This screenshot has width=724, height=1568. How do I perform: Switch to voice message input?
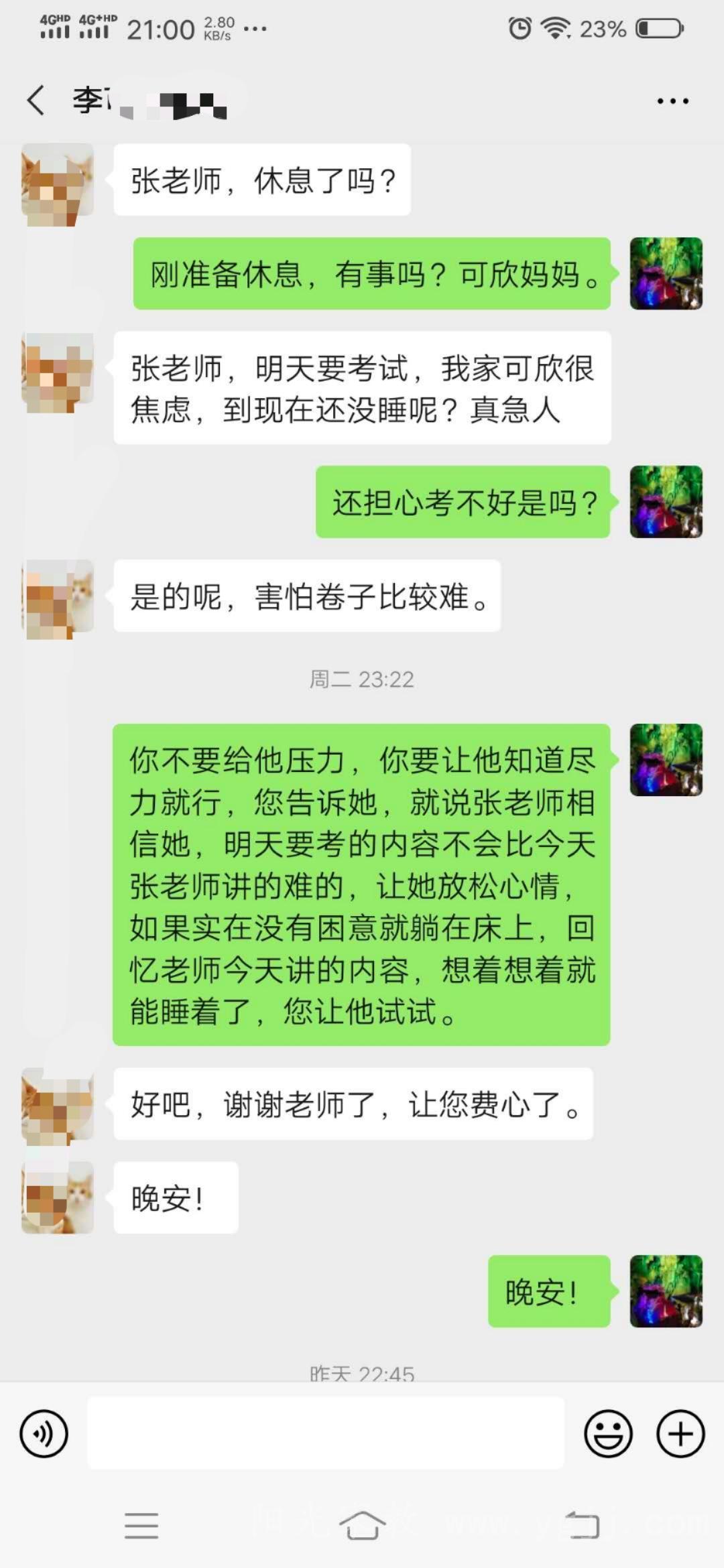click(x=44, y=1434)
